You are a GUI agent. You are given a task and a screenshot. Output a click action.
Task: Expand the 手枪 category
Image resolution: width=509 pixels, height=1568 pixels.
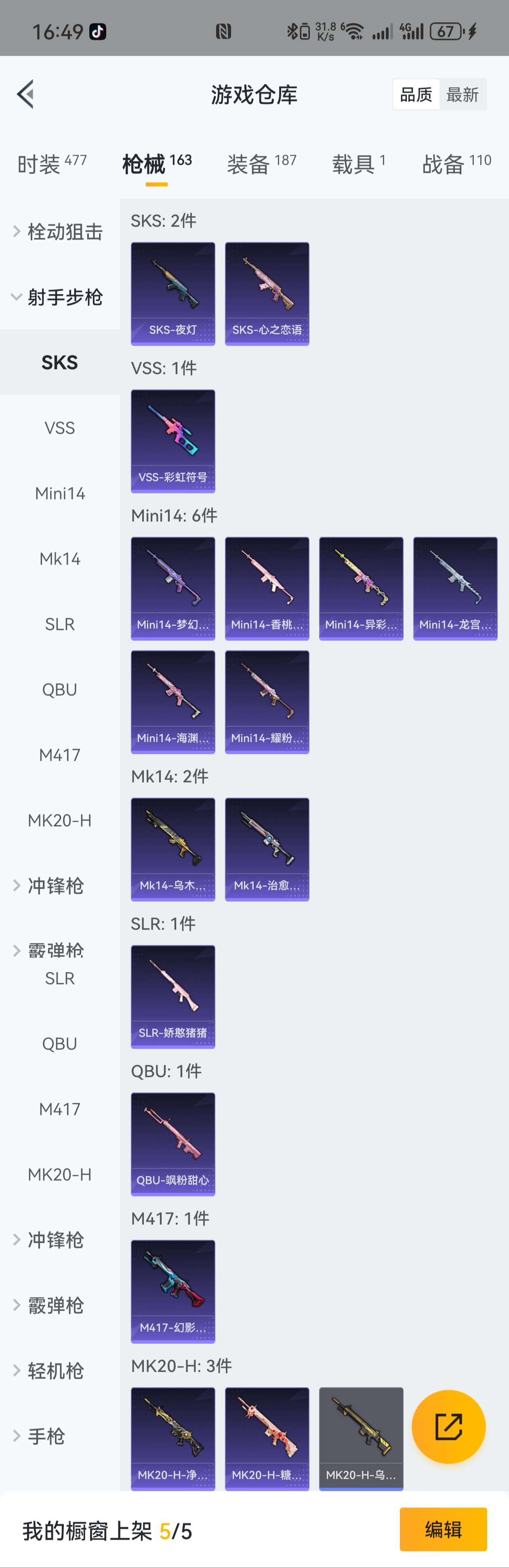pos(46,1436)
